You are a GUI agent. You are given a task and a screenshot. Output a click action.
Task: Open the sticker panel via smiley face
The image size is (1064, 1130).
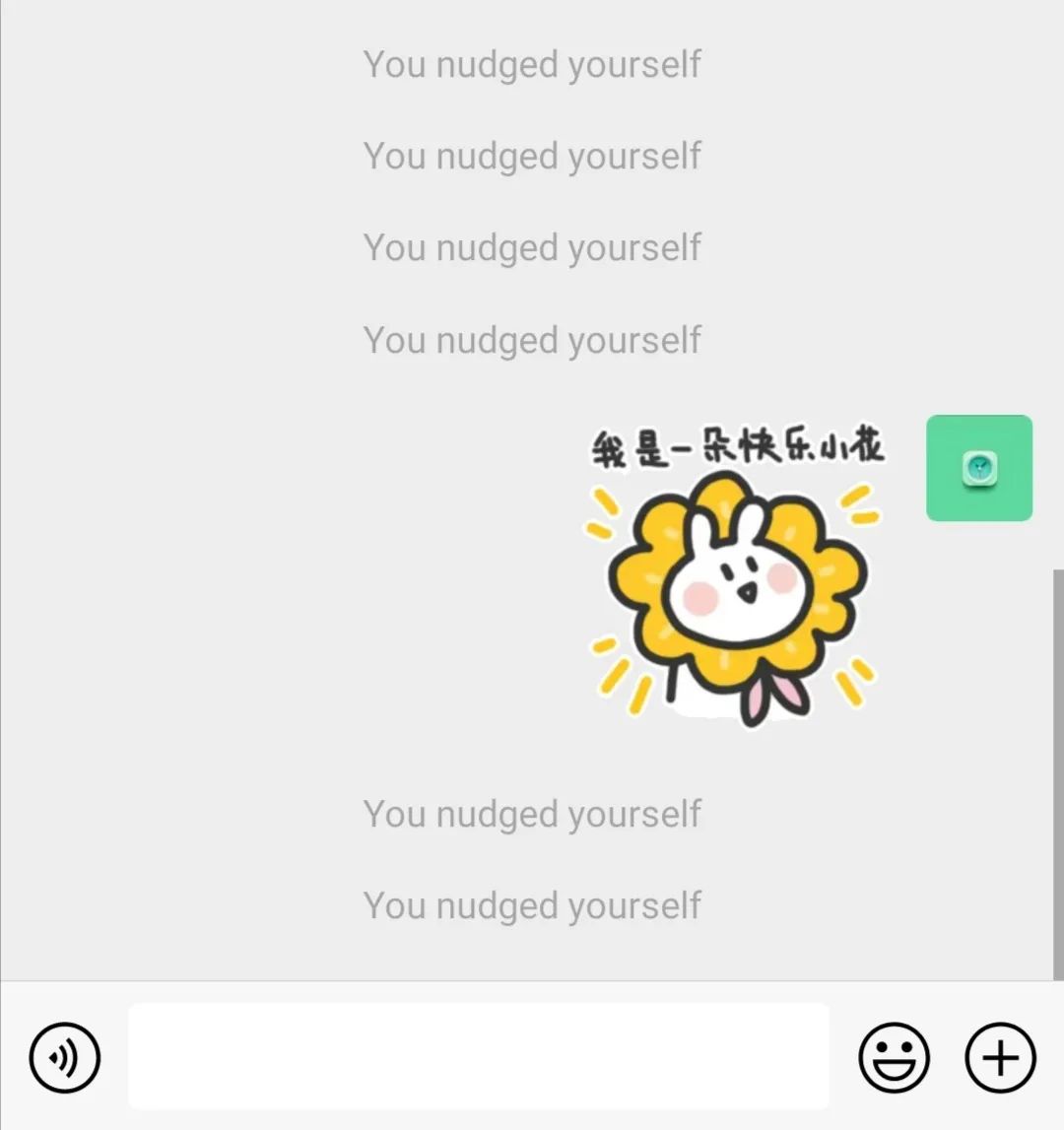(896, 1057)
